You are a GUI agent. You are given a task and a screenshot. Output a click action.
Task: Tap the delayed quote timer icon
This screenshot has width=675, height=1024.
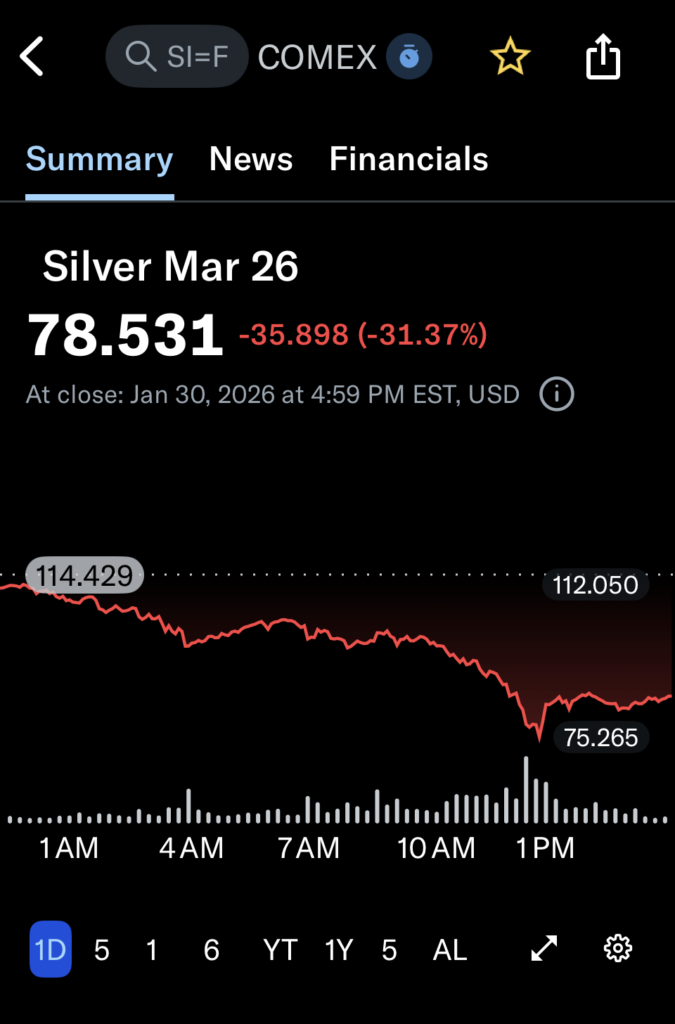(x=409, y=58)
